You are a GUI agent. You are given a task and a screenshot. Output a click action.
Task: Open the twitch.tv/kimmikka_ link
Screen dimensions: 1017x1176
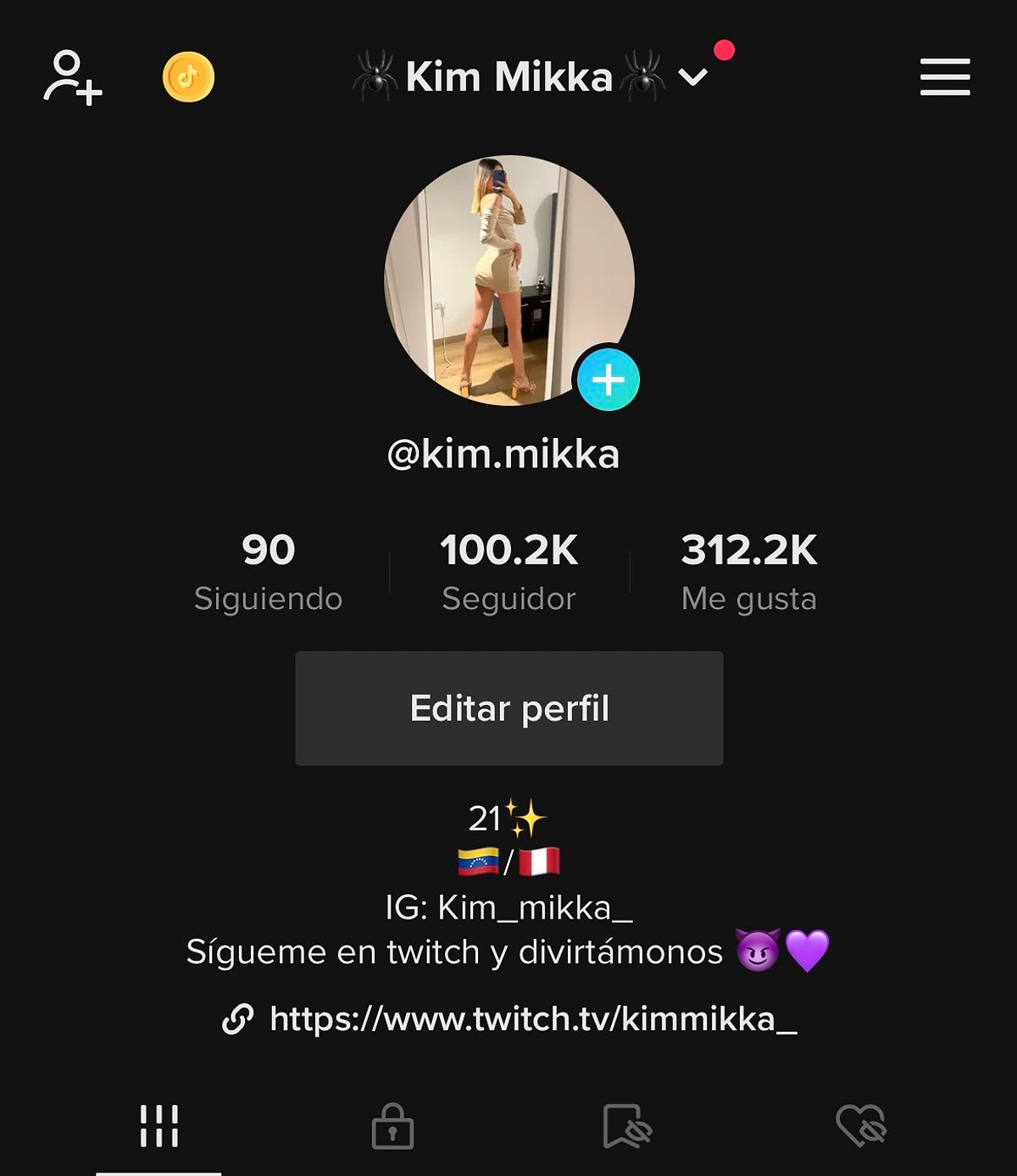coord(532,1018)
